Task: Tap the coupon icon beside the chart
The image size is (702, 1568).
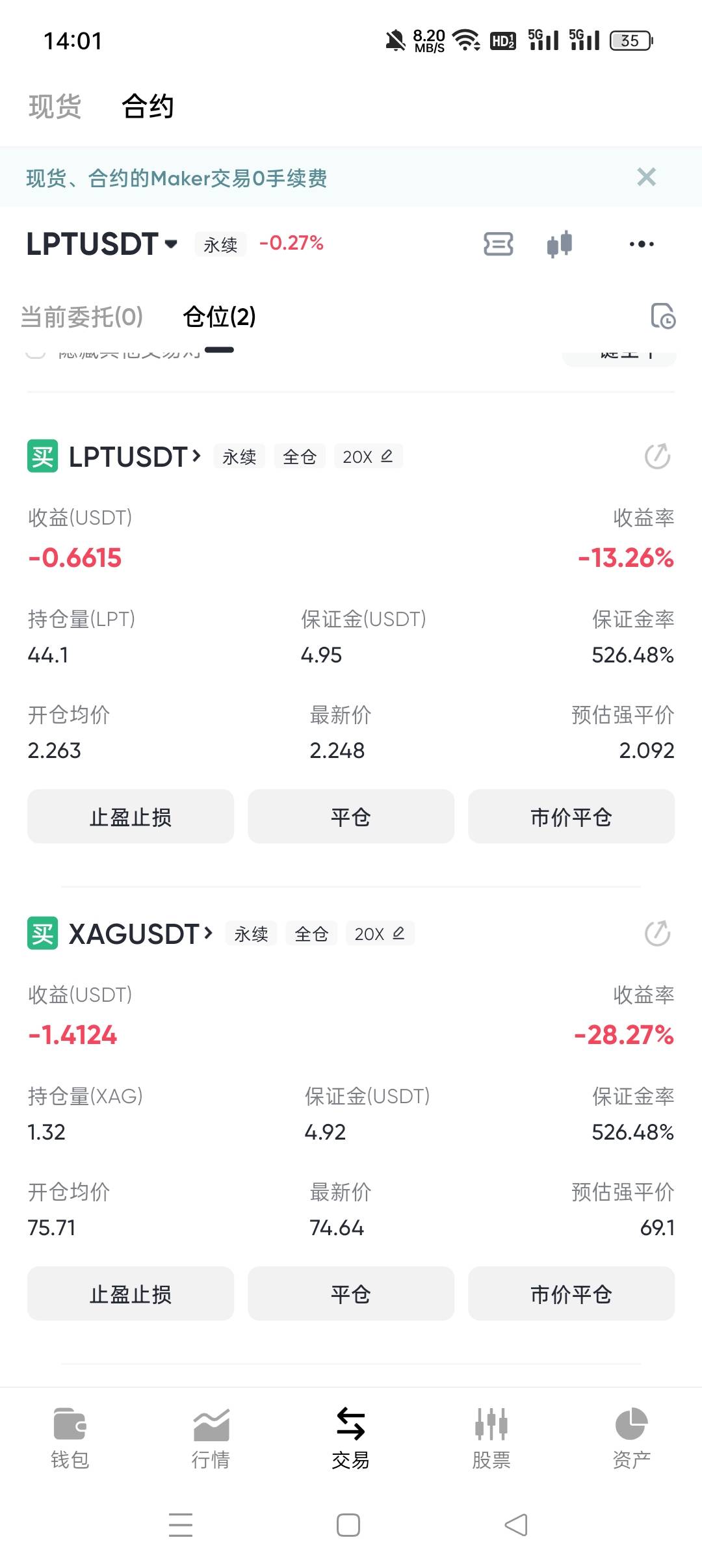Action: (498, 244)
